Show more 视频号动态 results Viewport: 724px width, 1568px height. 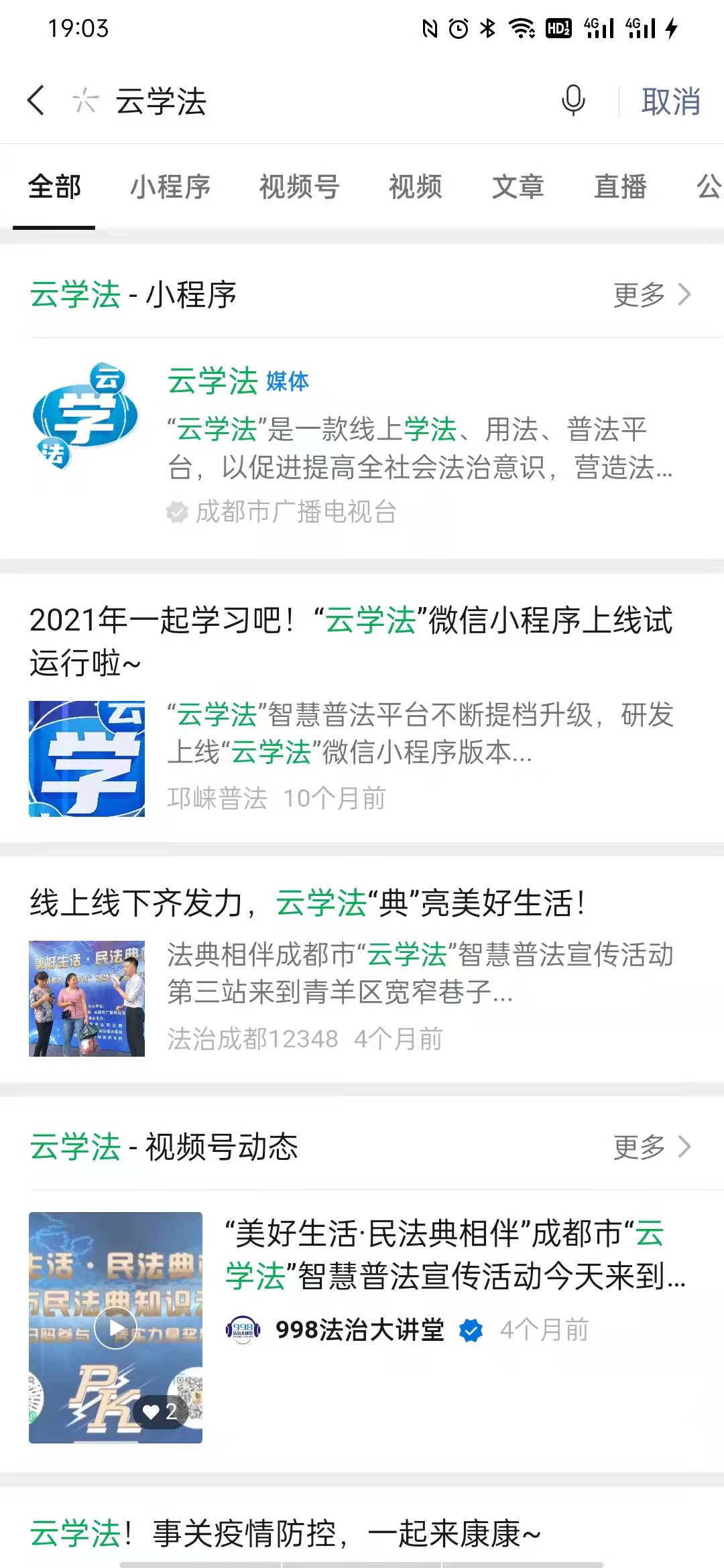click(x=652, y=1147)
